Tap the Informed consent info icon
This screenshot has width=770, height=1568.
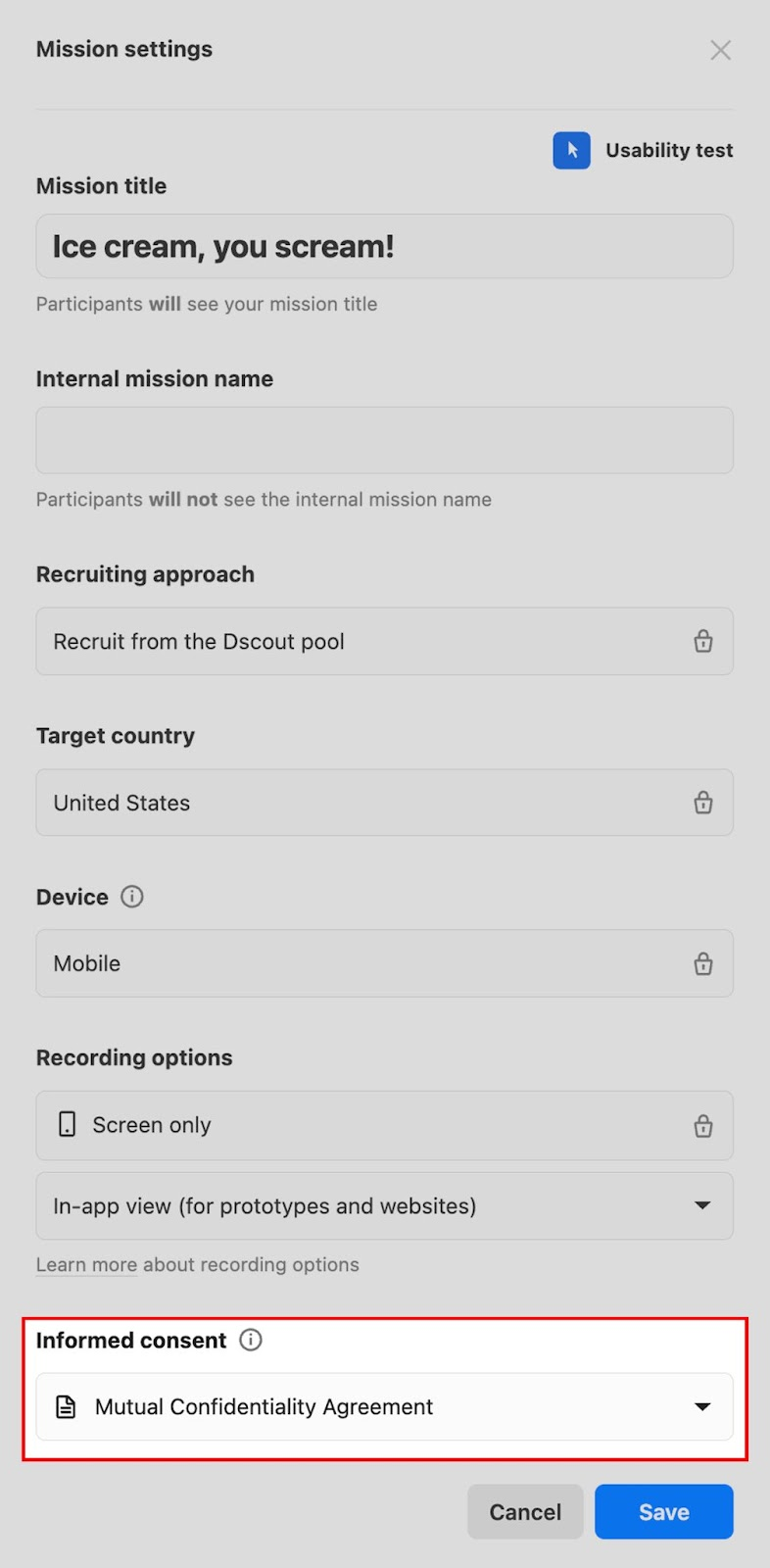[x=251, y=1340]
